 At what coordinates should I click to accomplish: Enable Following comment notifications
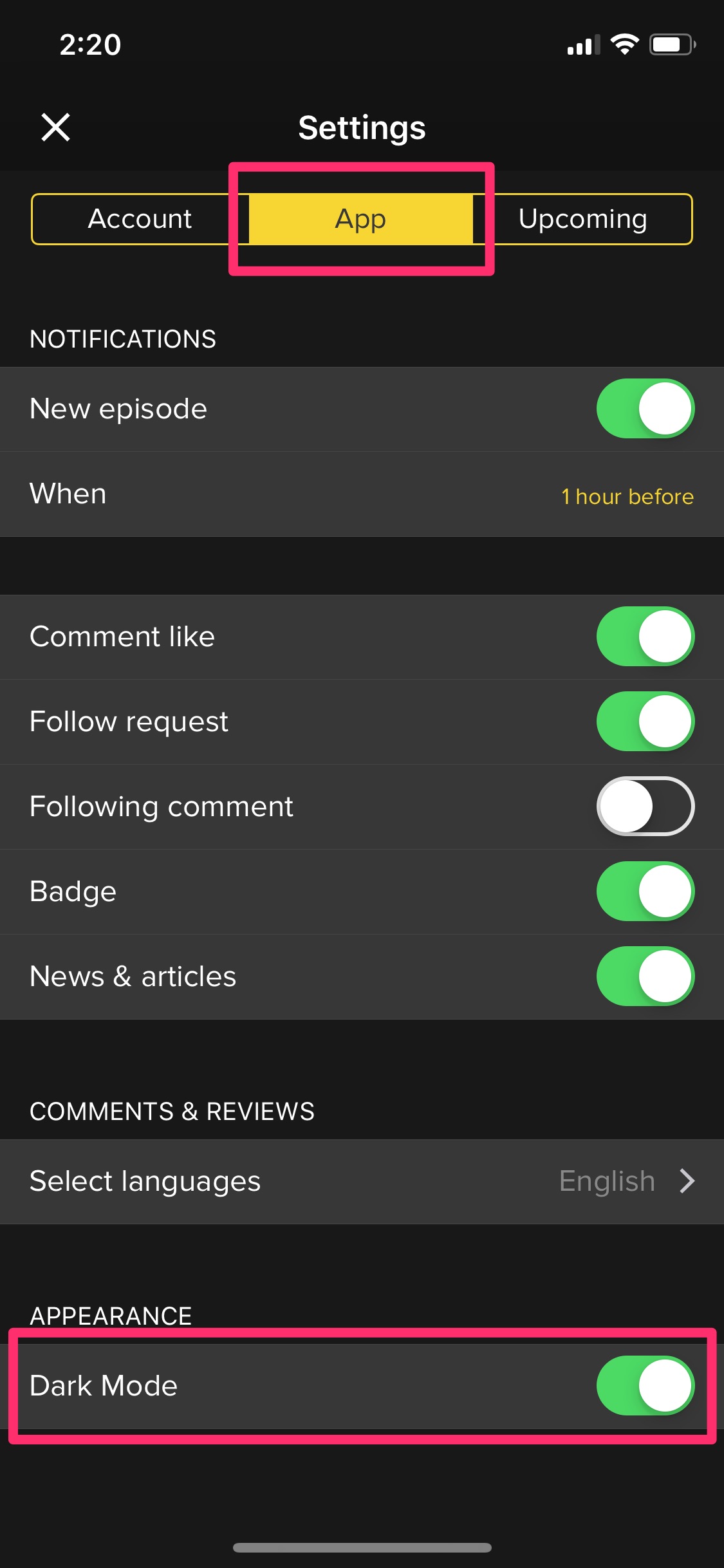tap(645, 807)
